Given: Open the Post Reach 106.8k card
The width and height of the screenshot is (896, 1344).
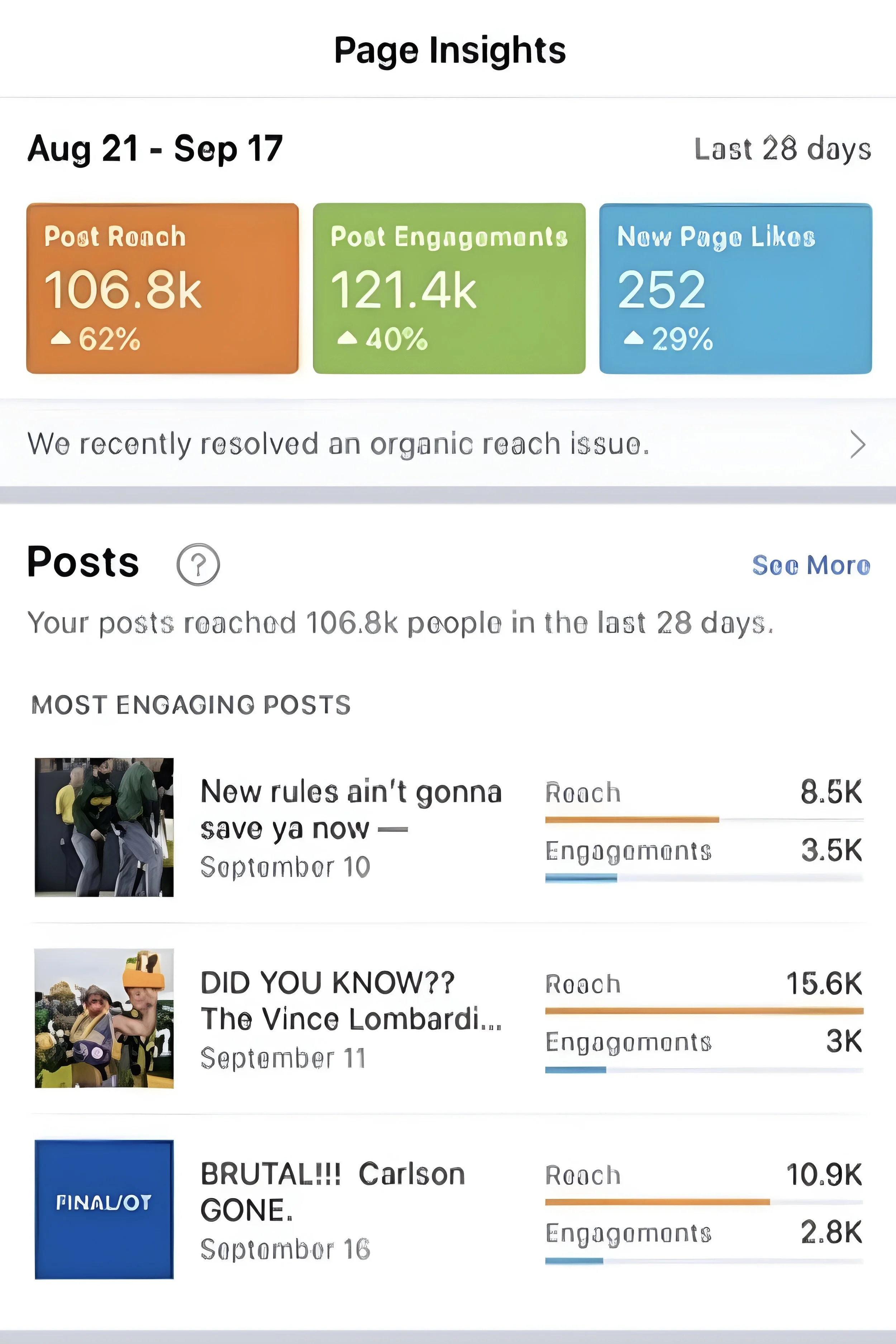Looking at the screenshot, I should pos(162,289).
